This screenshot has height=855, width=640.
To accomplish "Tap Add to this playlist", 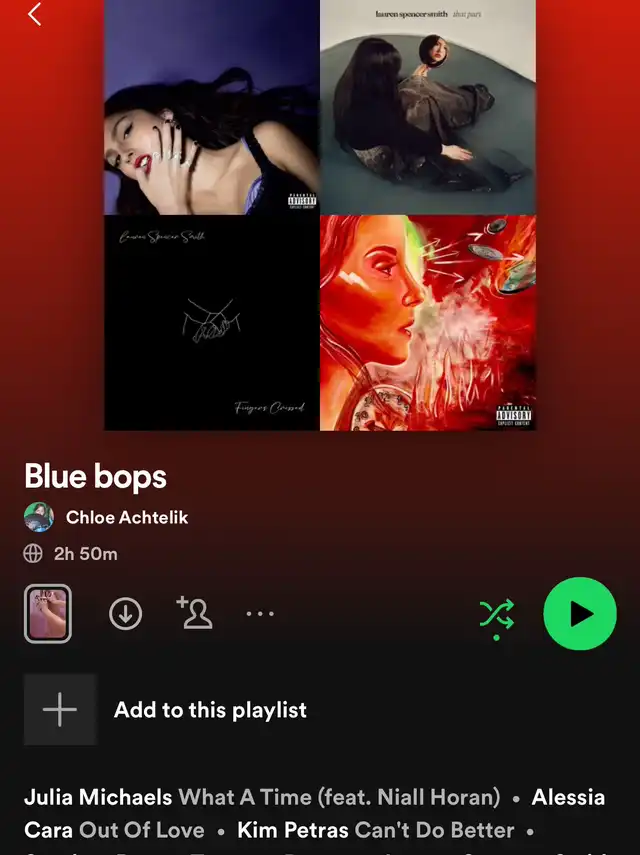I will pos(166,709).
